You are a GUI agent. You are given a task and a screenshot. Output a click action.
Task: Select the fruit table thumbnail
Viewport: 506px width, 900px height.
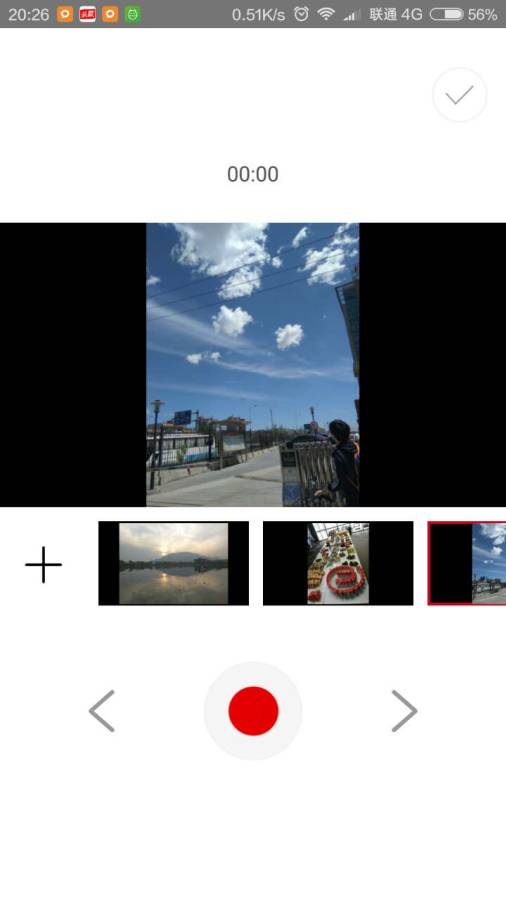(338, 563)
